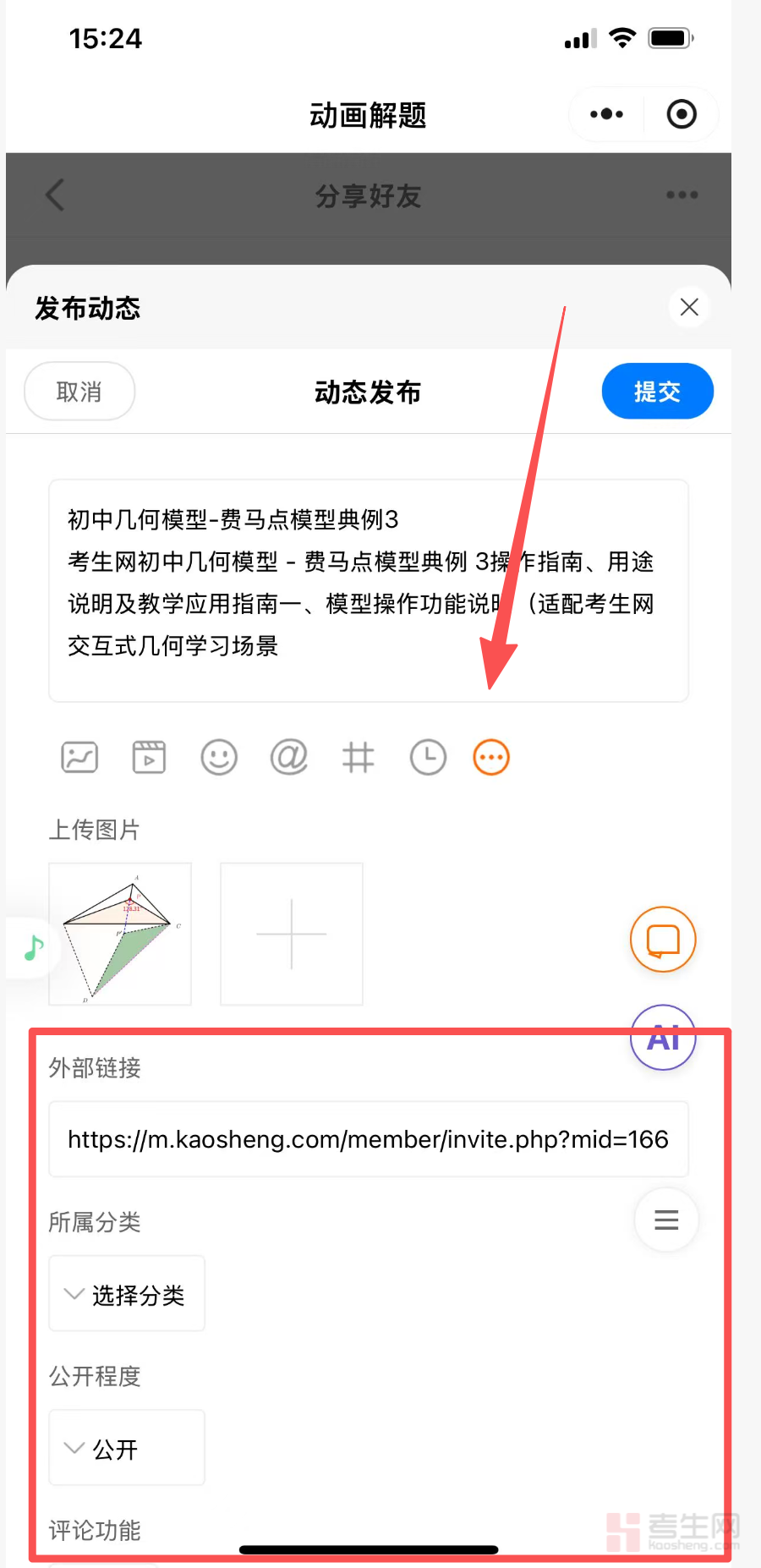The image size is (761, 1568).
Task: Edit the post content text box
Action: 368,590
